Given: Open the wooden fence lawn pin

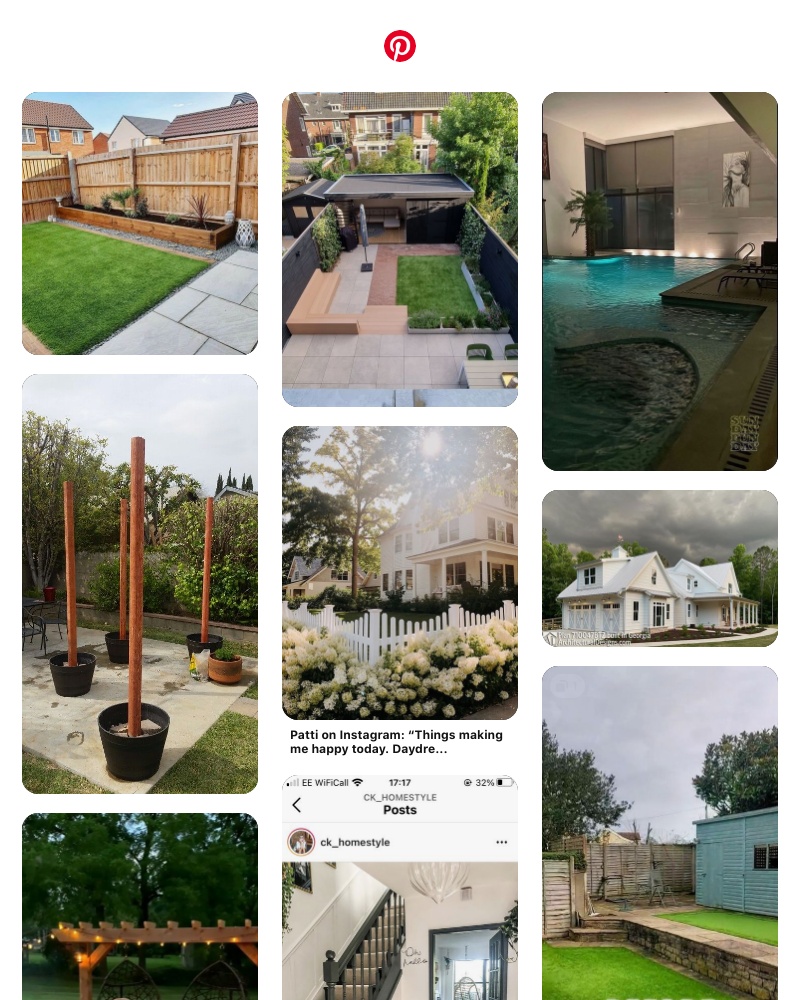Looking at the screenshot, I should (139, 223).
